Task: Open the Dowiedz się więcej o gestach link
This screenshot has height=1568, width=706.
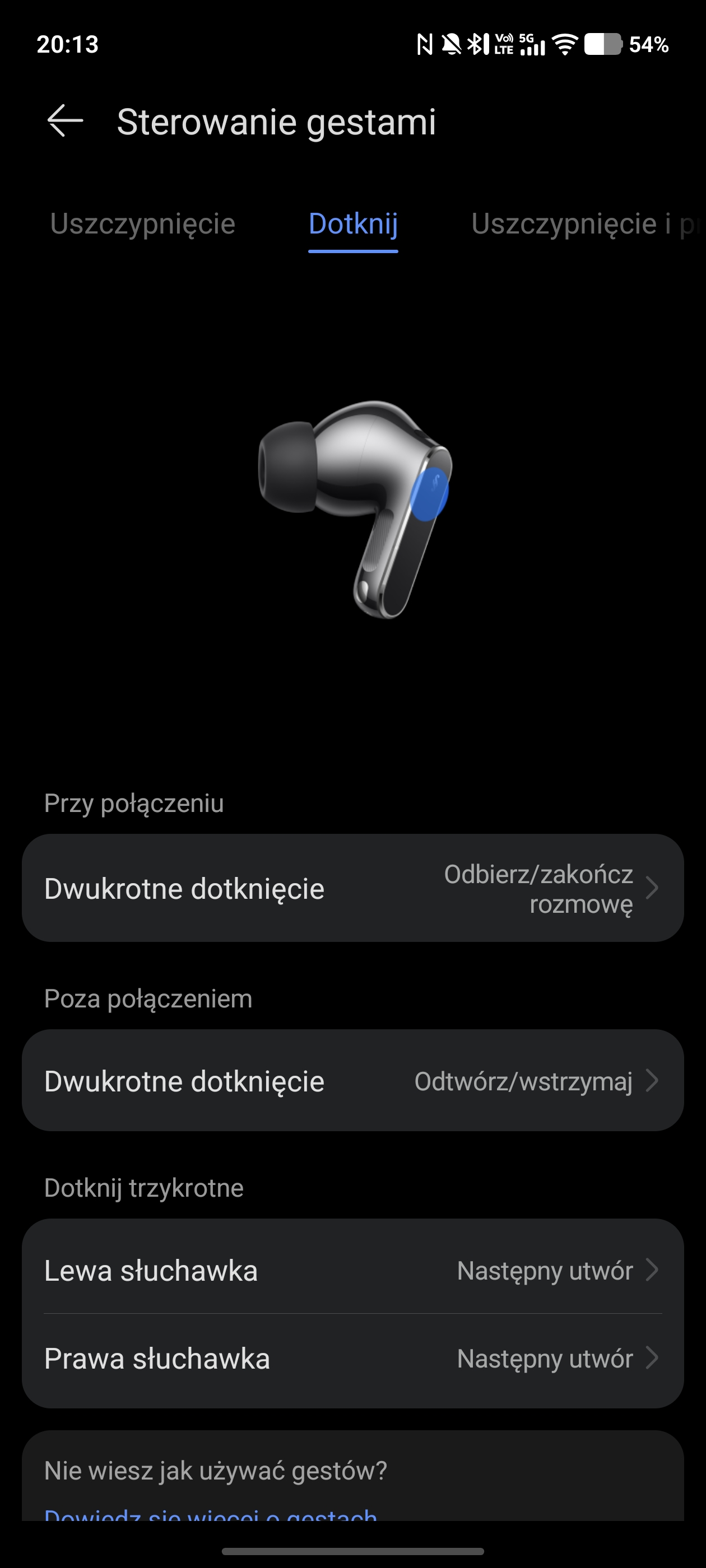Action: pos(211,1514)
